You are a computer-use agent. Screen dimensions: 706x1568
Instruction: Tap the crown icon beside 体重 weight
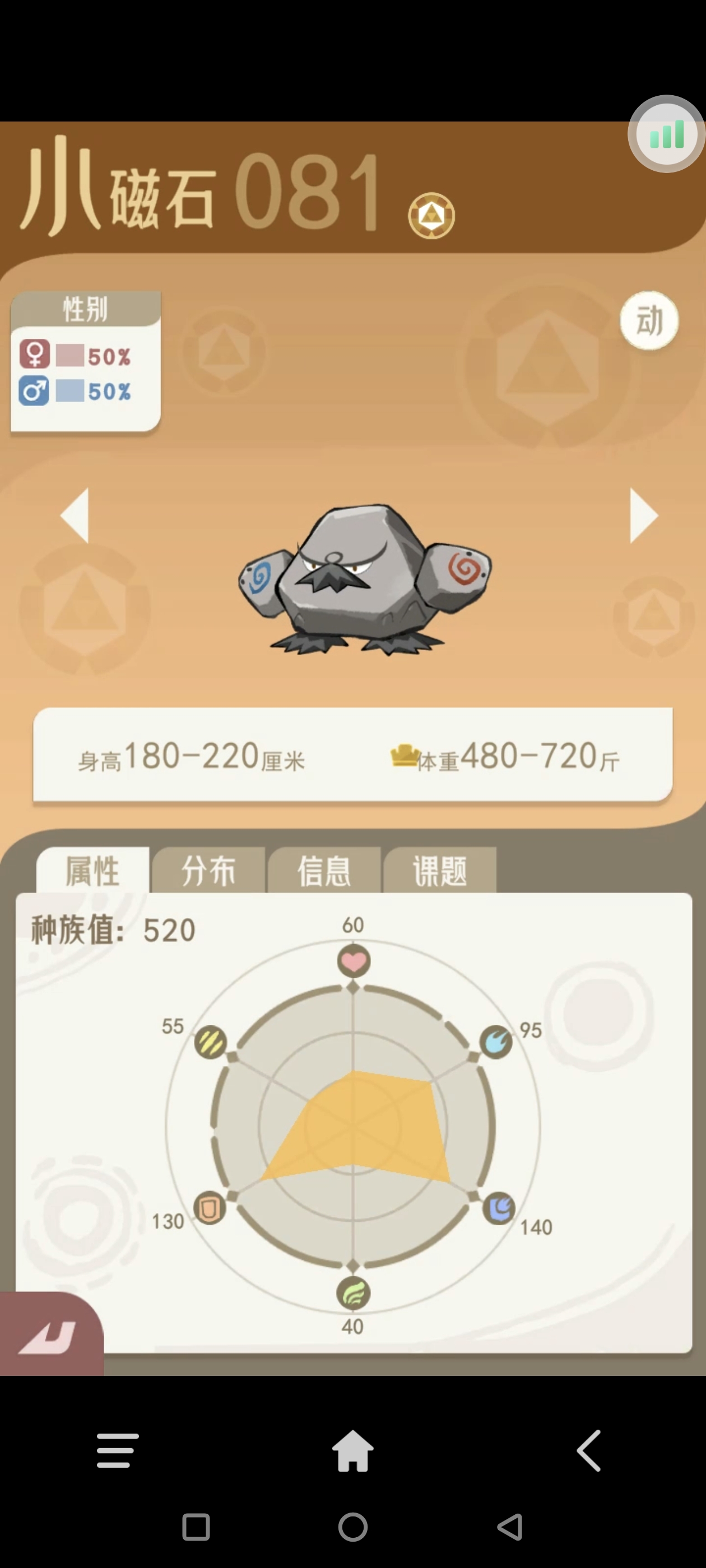coord(405,755)
